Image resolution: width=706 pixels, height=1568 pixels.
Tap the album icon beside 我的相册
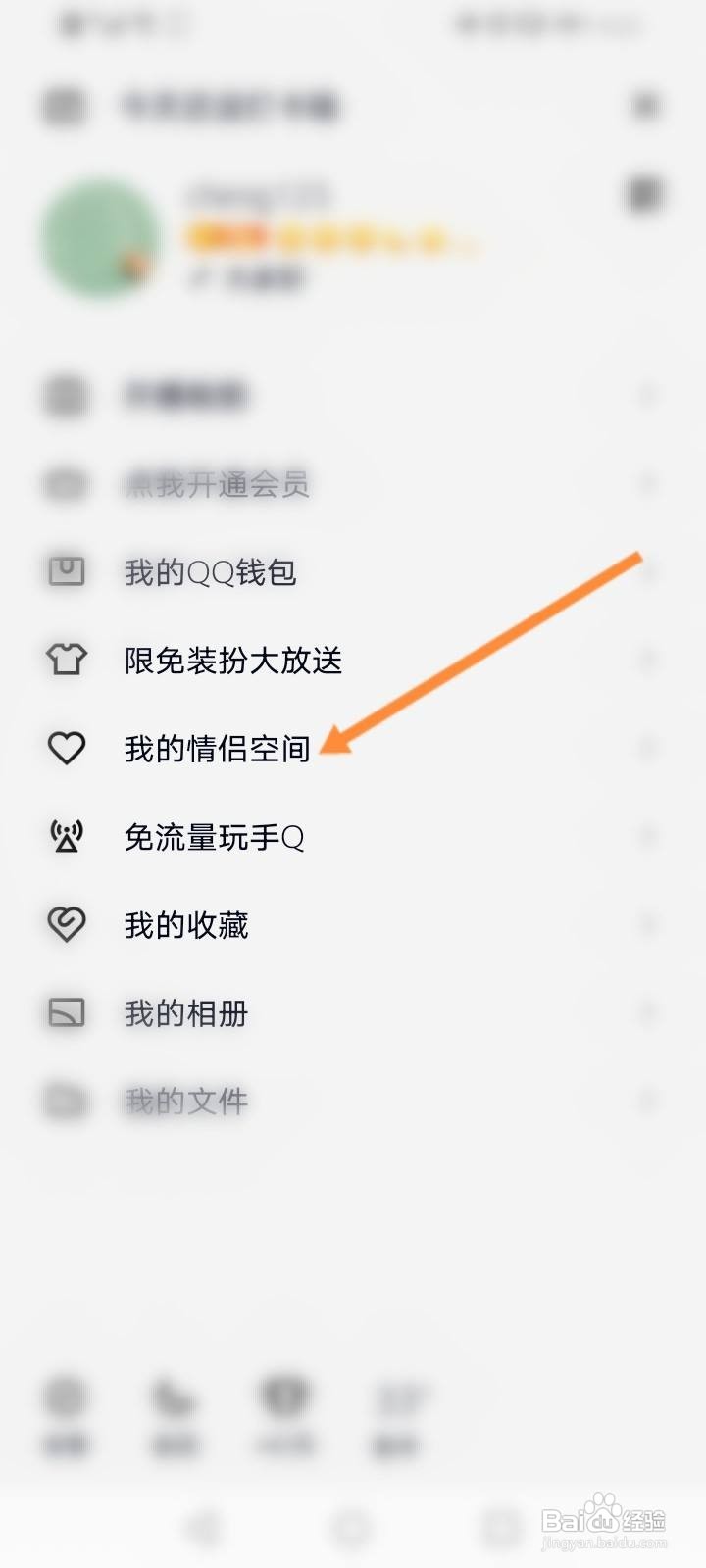point(65,1013)
